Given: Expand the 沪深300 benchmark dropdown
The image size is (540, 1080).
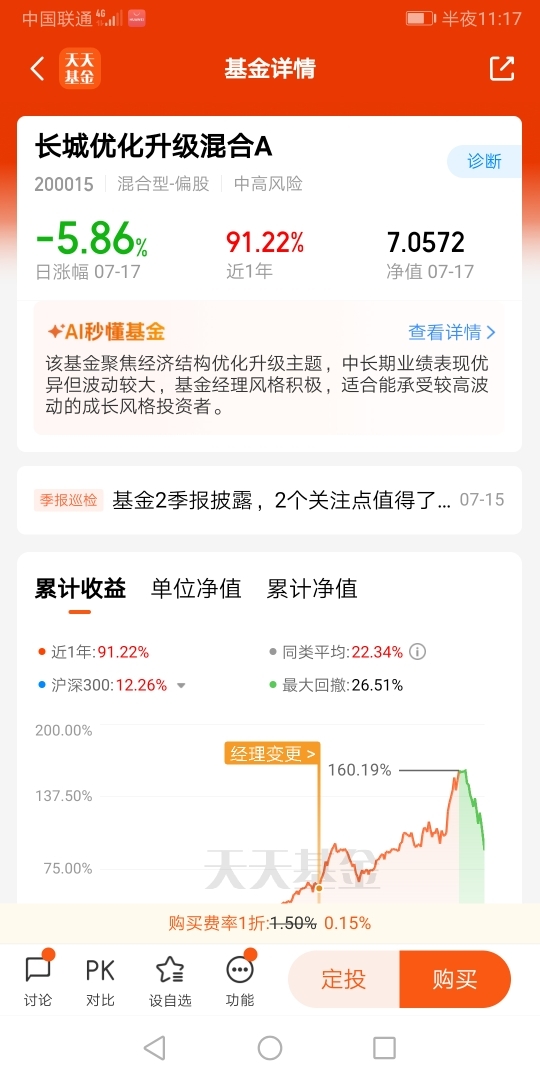Looking at the screenshot, I should tap(181, 686).
